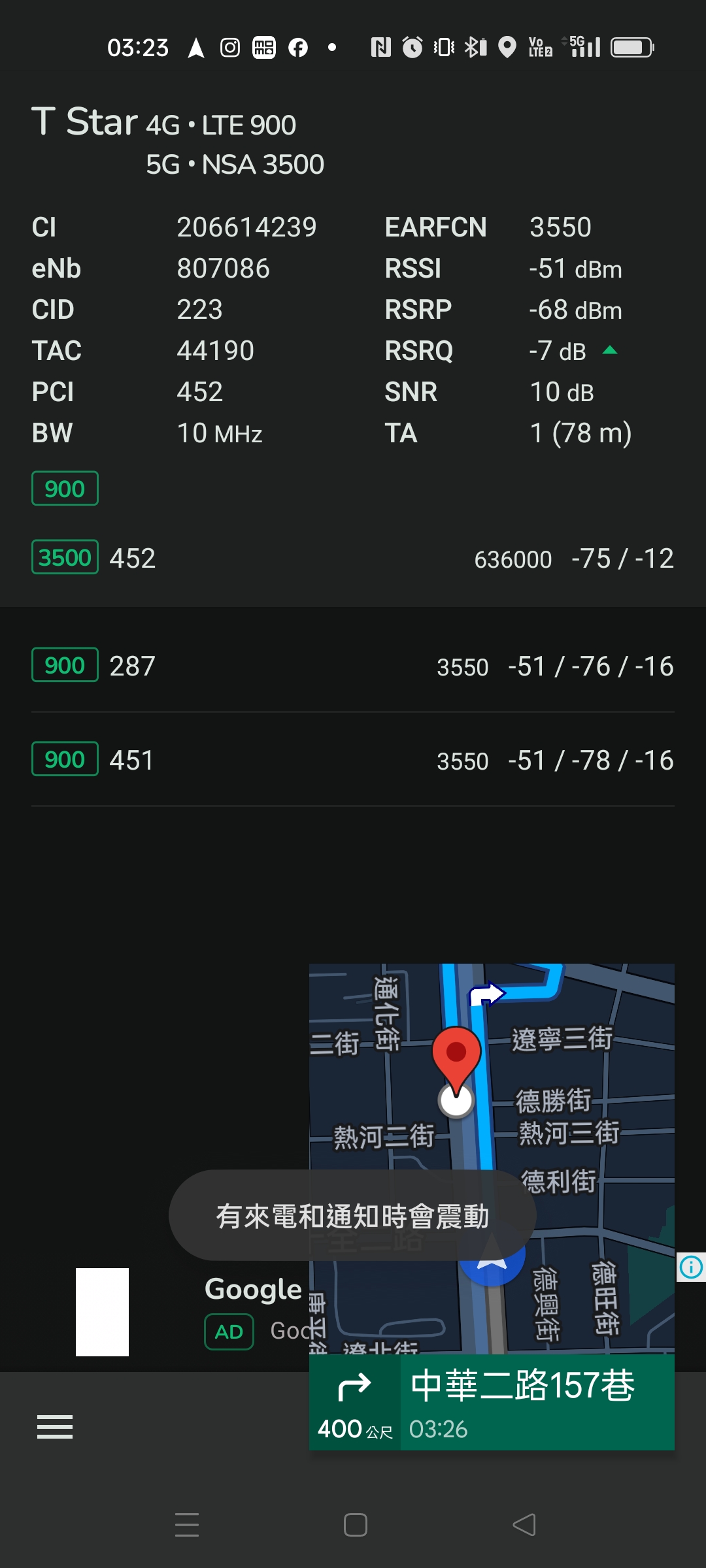Open neighbor cell 900 PCI 287 row

(x=353, y=666)
